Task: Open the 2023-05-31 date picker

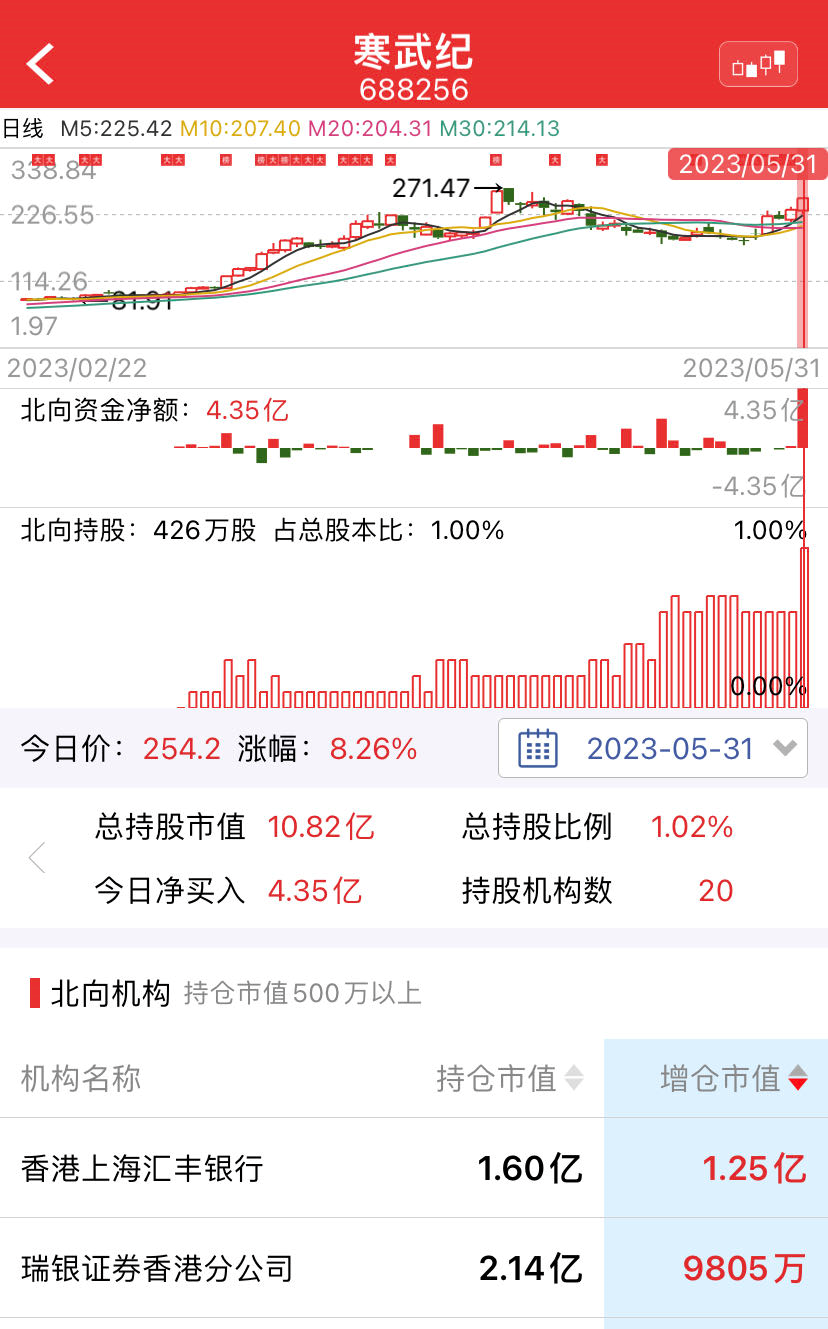Action: pyautogui.click(x=652, y=748)
